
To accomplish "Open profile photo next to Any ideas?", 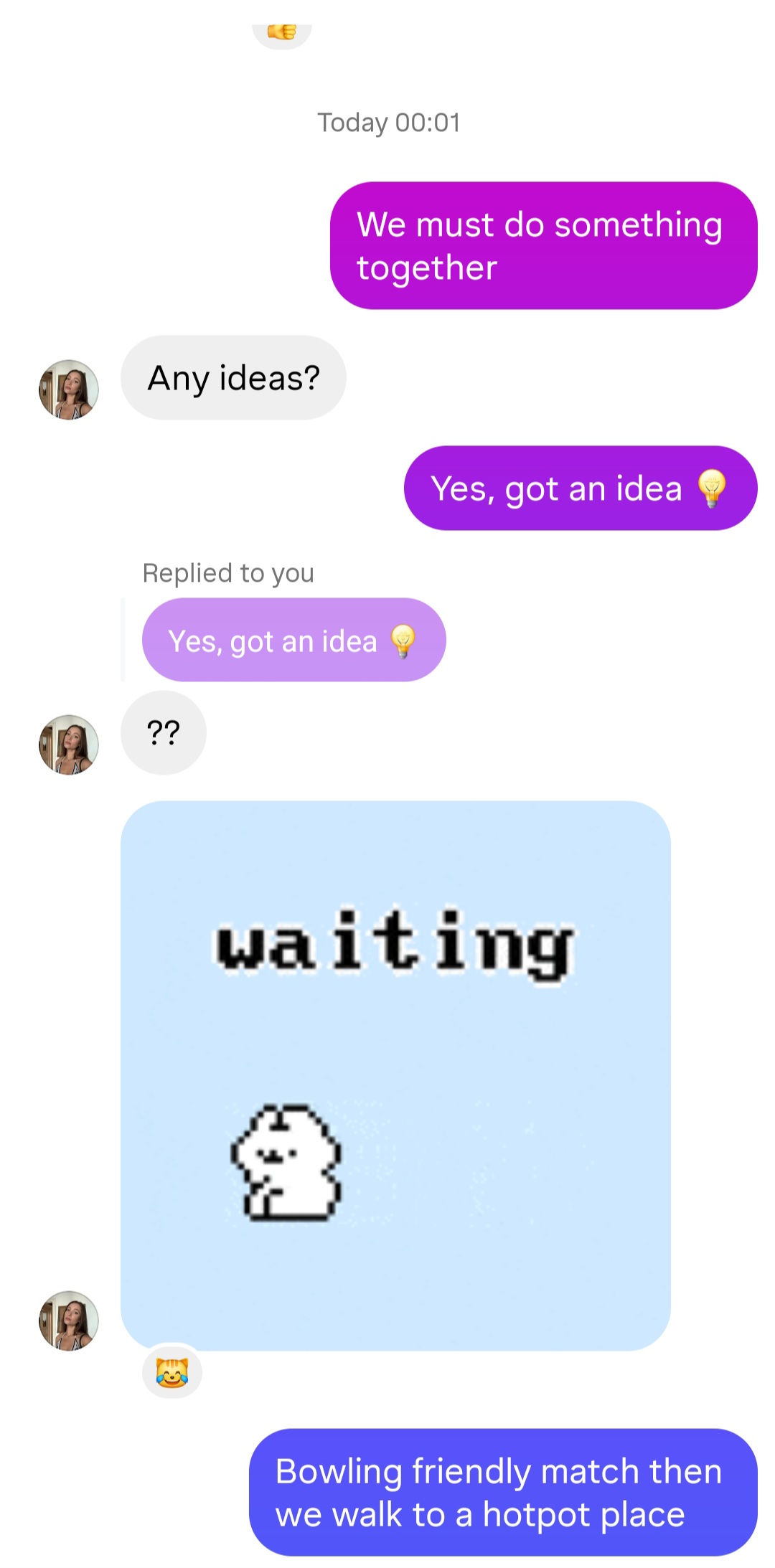I will click(x=69, y=389).
